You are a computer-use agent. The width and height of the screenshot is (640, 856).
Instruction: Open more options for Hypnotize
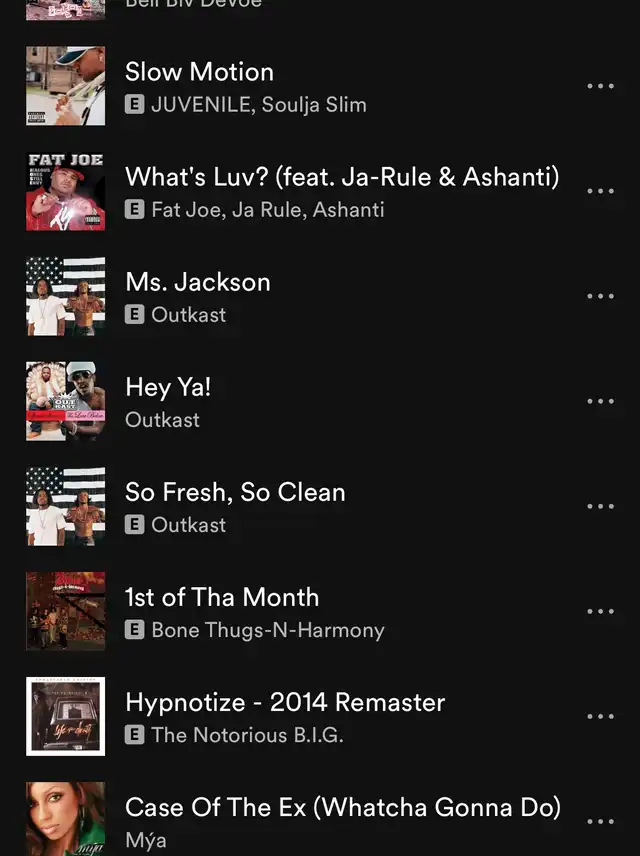600,717
